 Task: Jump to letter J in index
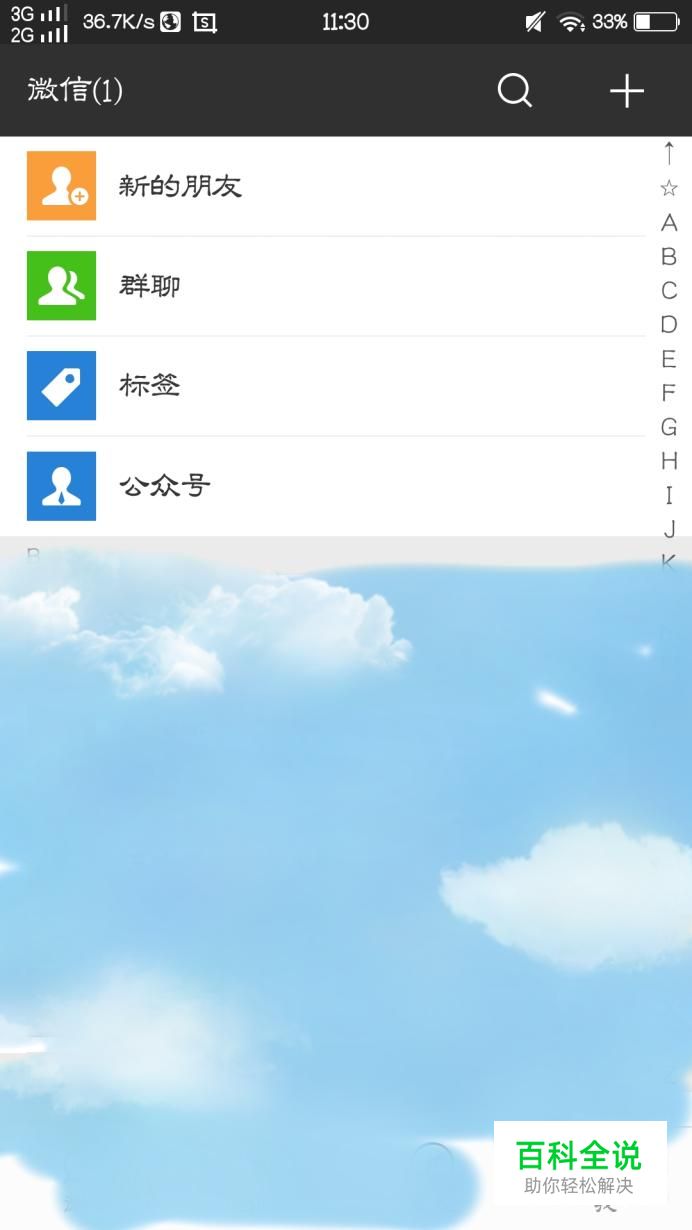669,528
